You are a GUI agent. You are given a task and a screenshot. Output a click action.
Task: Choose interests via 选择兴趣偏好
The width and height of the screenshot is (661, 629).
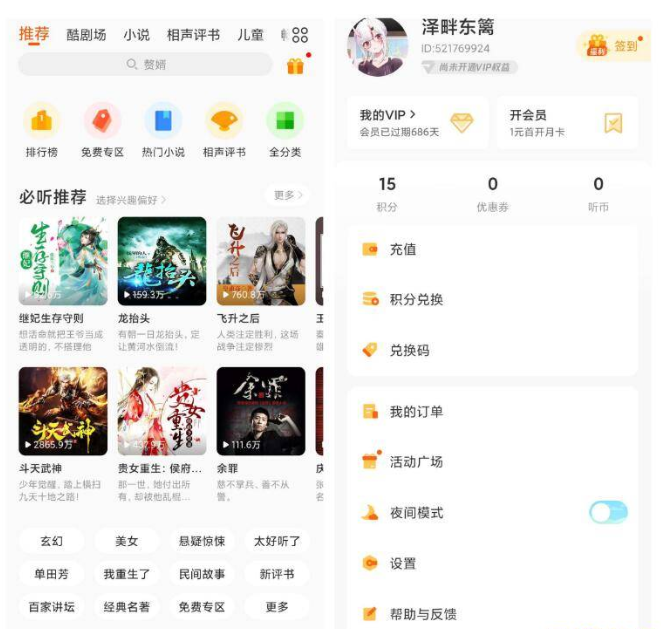131,200
